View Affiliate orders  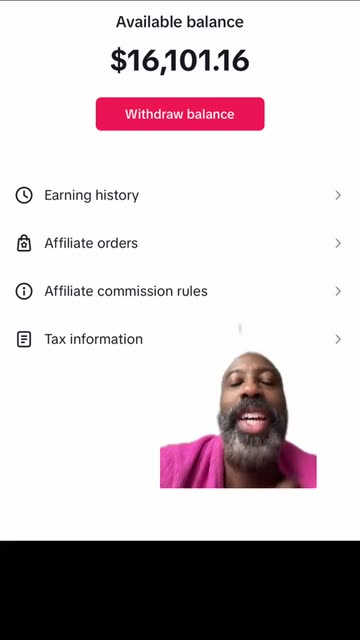click(180, 243)
